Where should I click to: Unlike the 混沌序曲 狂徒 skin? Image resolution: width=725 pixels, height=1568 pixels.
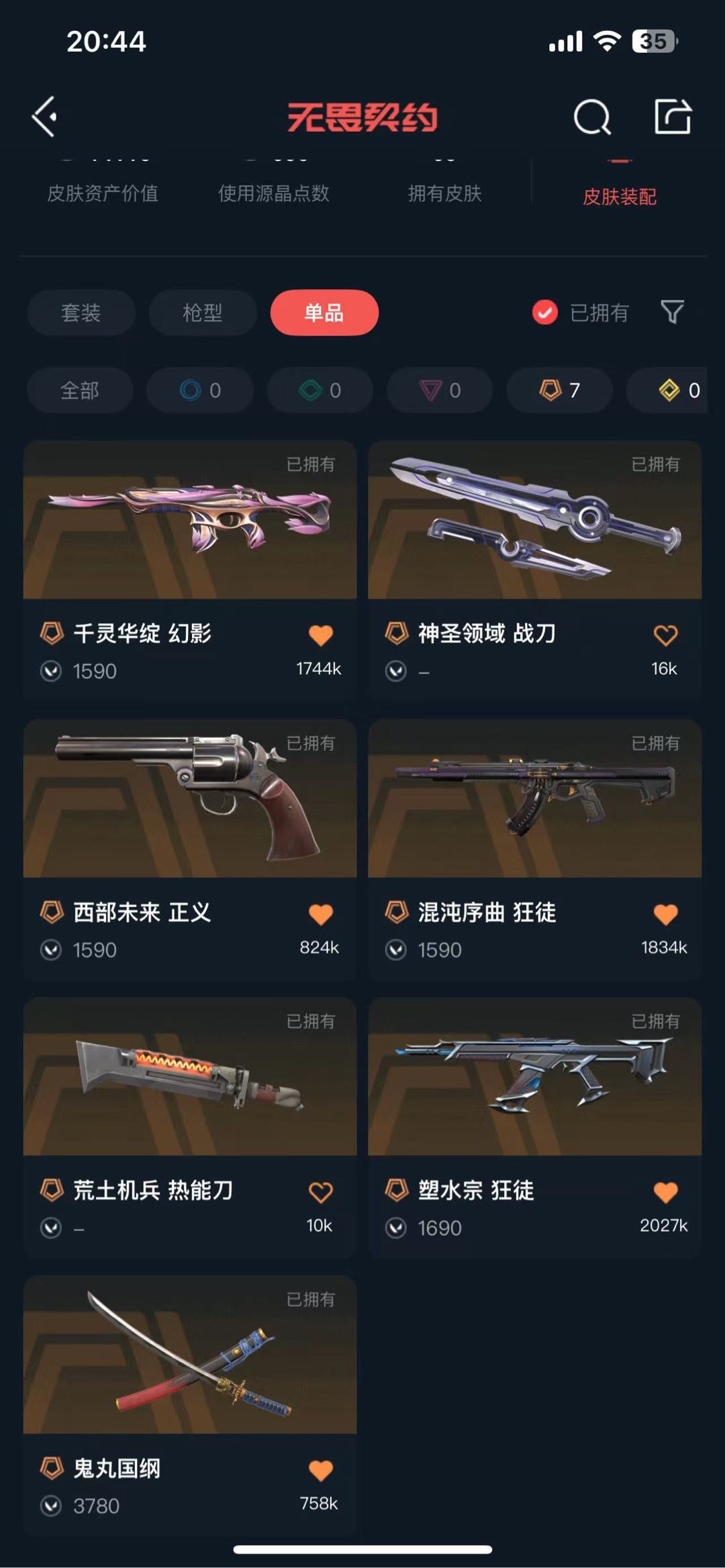click(665, 914)
